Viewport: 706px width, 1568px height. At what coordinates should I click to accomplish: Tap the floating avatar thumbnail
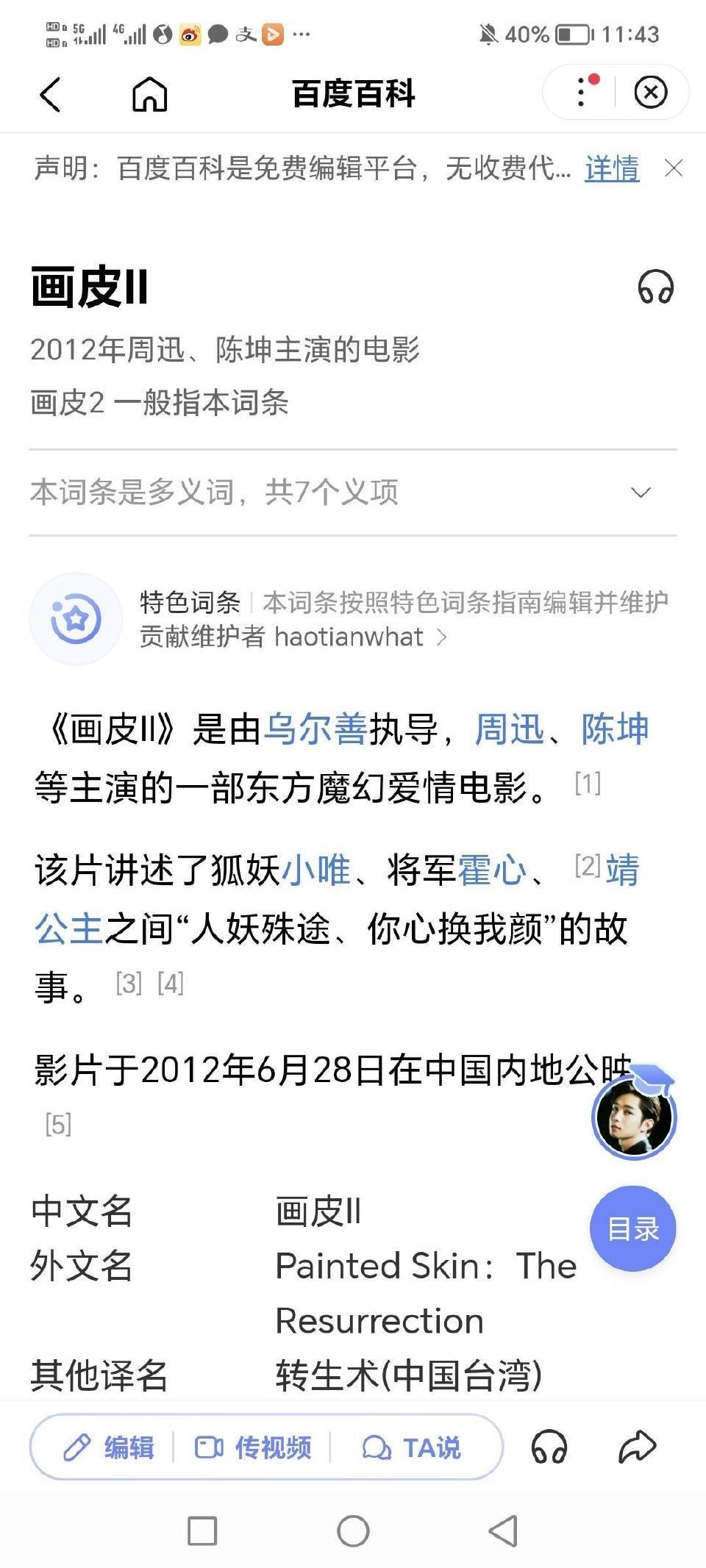click(x=633, y=1117)
